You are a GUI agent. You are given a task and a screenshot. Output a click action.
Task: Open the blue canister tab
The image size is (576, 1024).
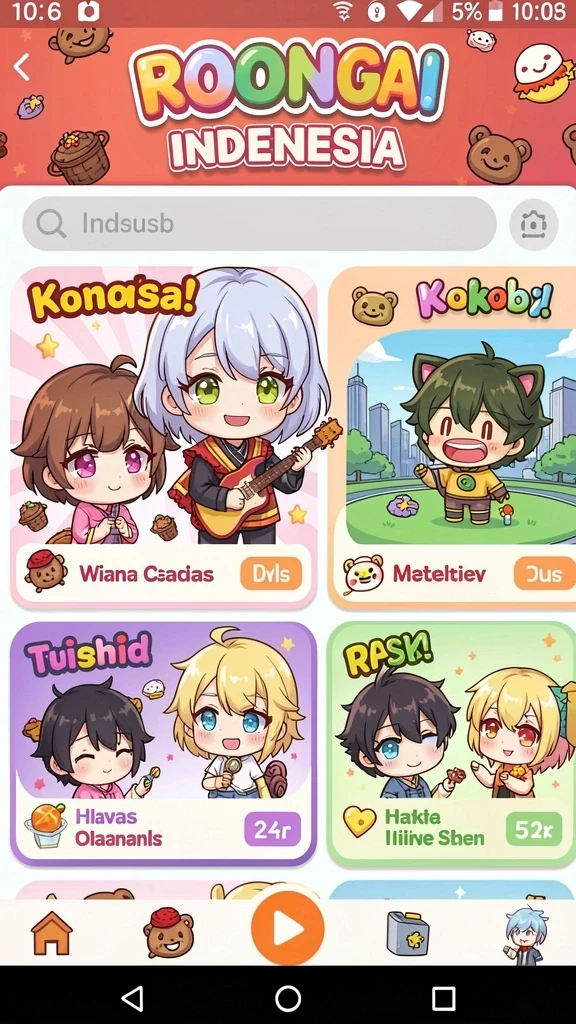pos(408,933)
